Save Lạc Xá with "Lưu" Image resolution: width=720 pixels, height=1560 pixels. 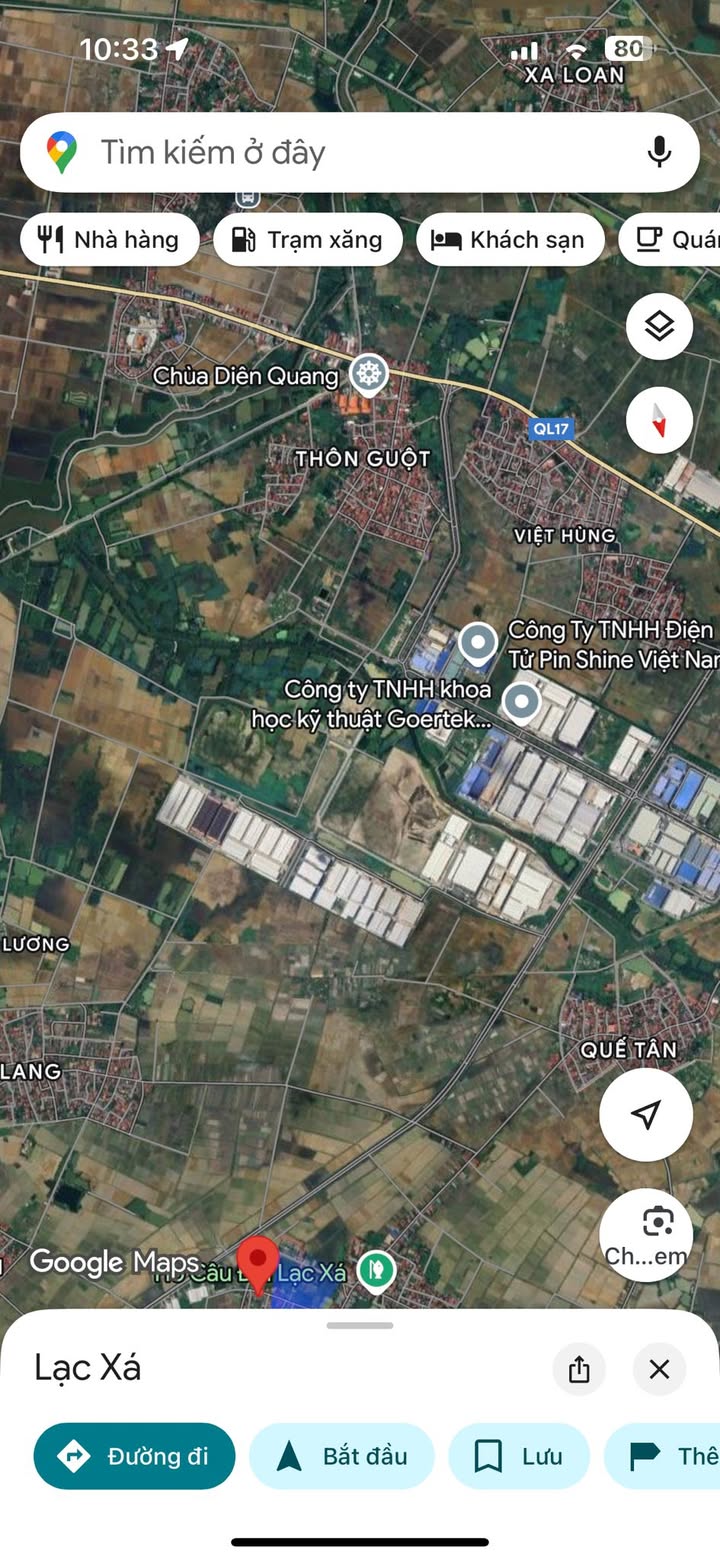pyautogui.click(x=519, y=1456)
